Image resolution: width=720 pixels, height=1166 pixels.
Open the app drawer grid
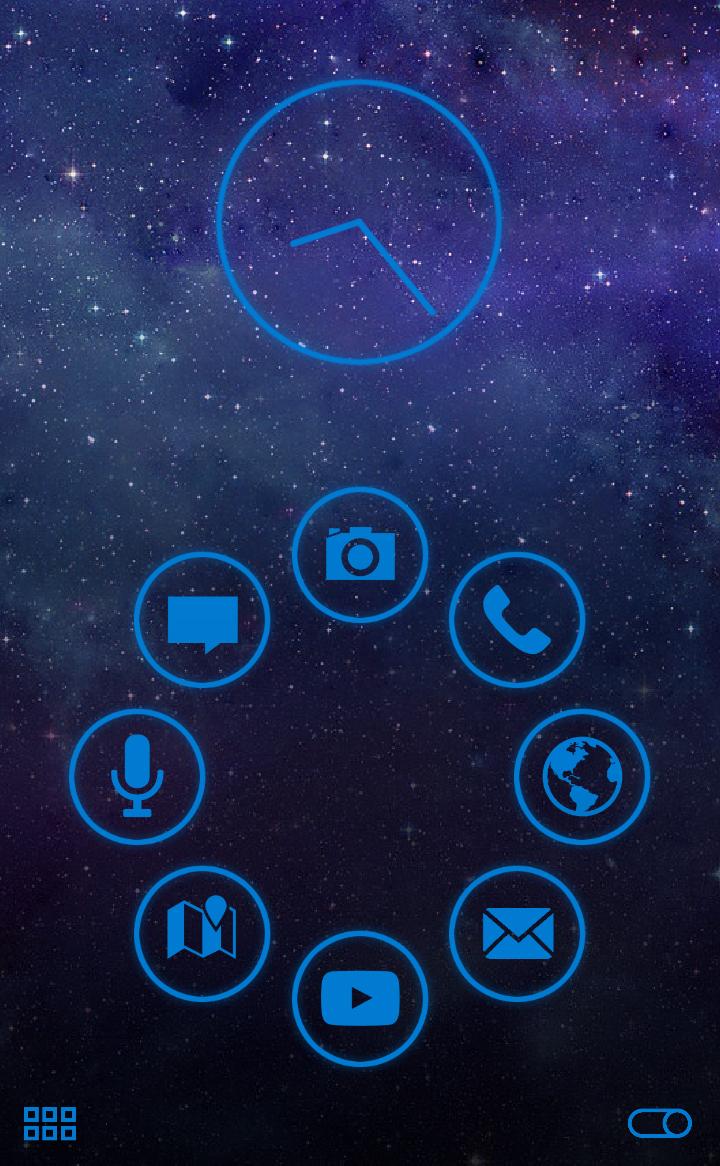pos(50,1123)
